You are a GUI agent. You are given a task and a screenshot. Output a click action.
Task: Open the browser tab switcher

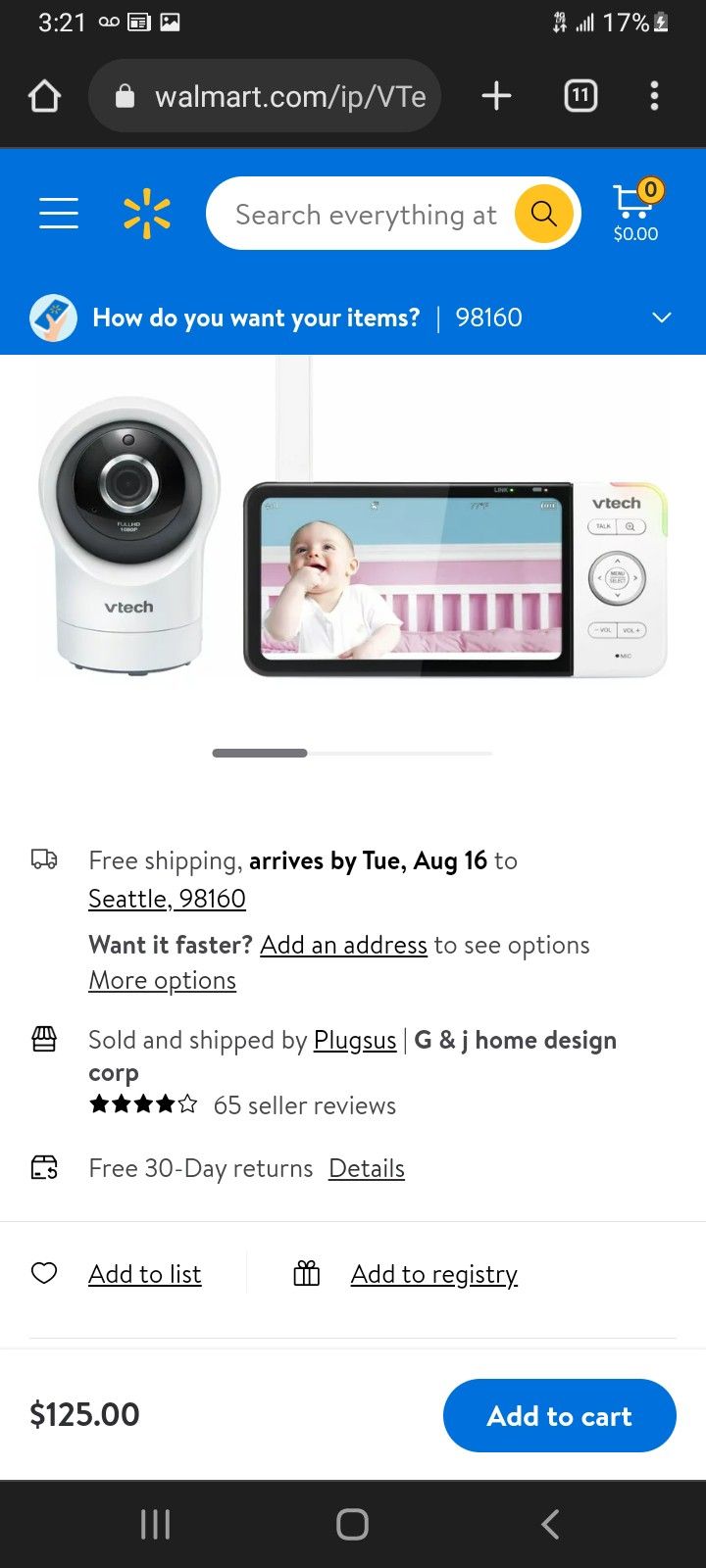click(x=580, y=96)
